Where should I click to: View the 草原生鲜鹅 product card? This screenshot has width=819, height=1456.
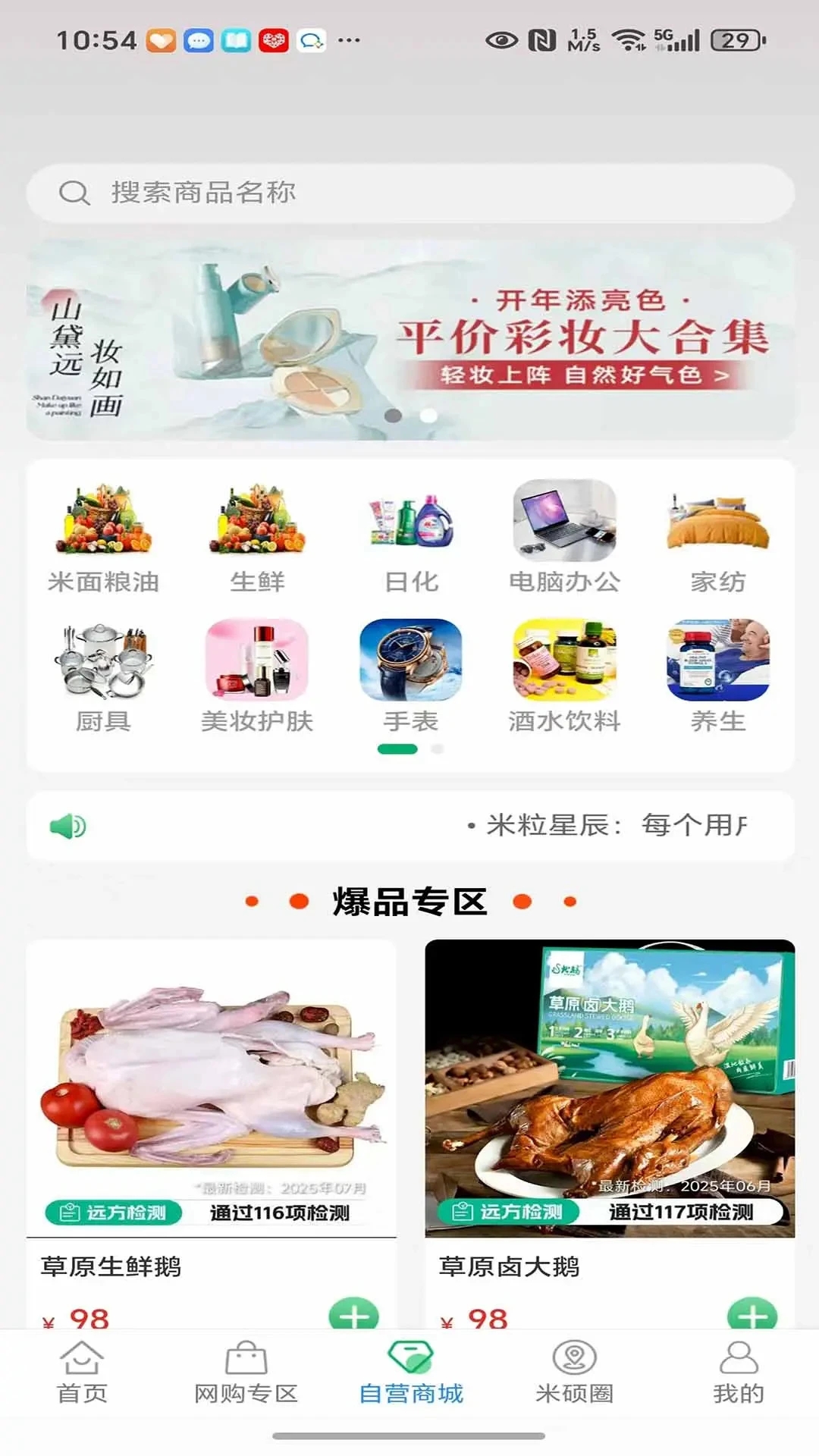(x=211, y=1100)
